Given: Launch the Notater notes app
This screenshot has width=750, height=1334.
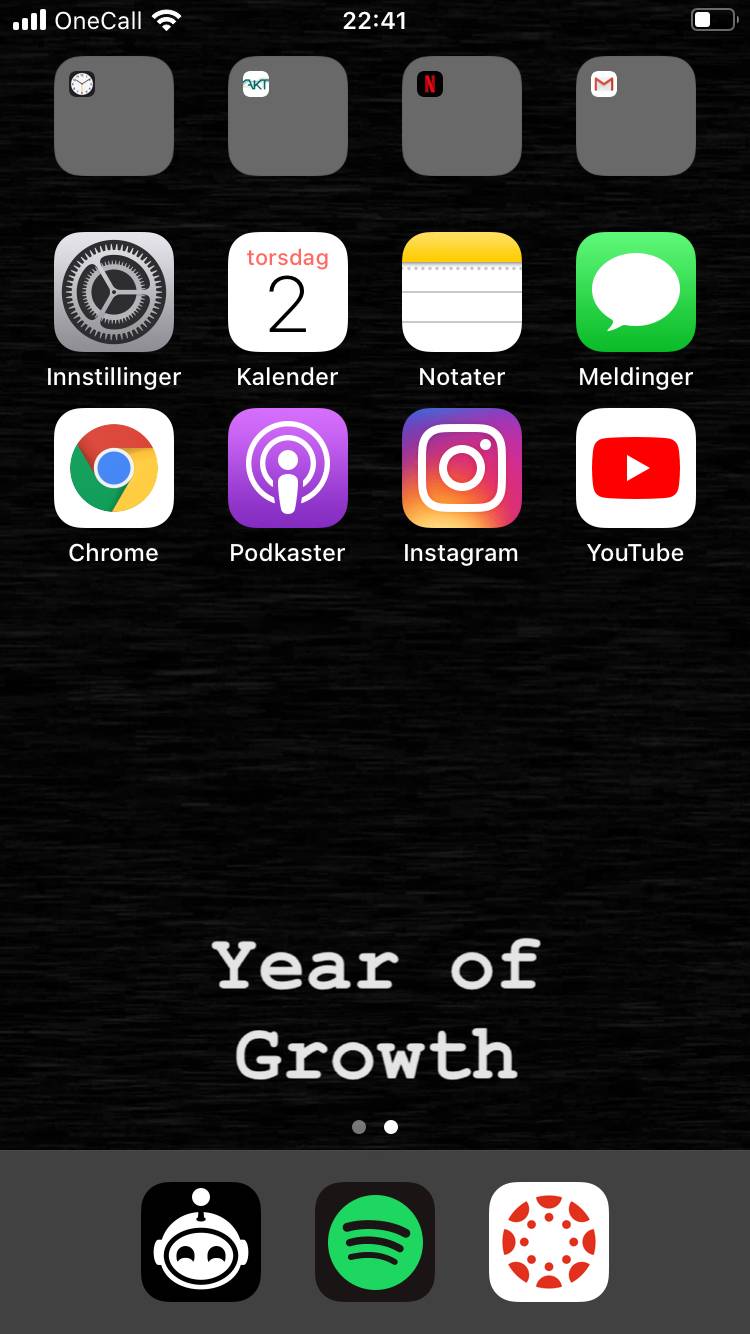Looking at the screenshot, I should 461,292.
